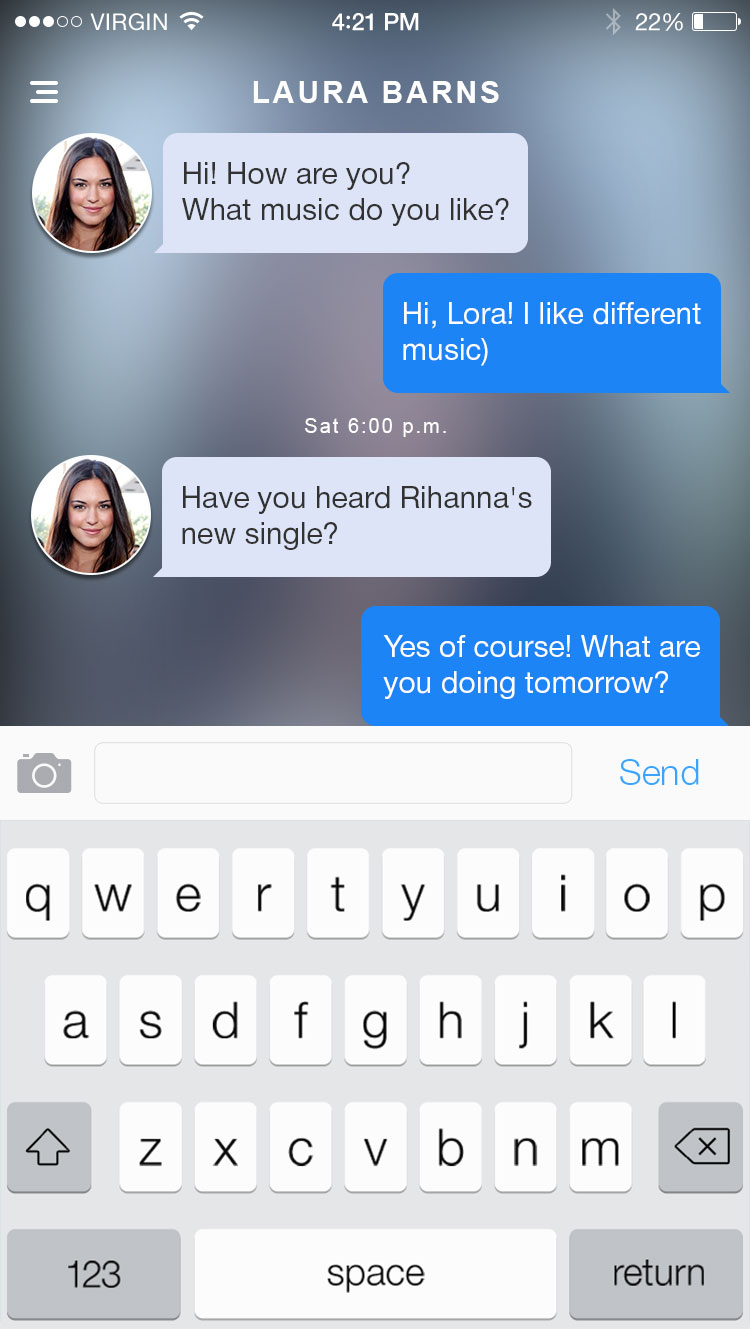Open the hamburger menu
The height and width of the screenshot is (1334, 750).
point(44,92)
